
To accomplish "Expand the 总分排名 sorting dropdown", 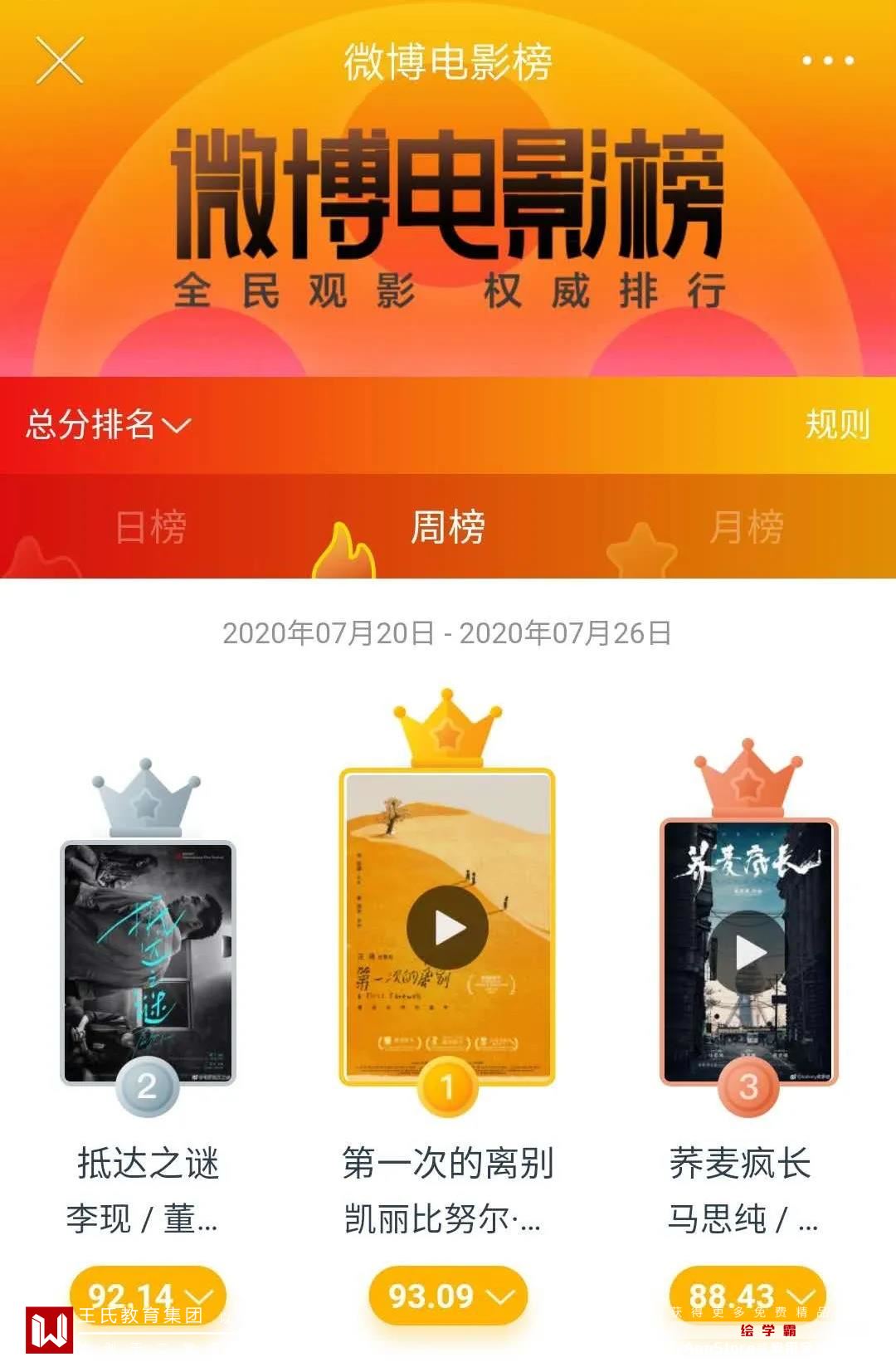I will 108,425.
